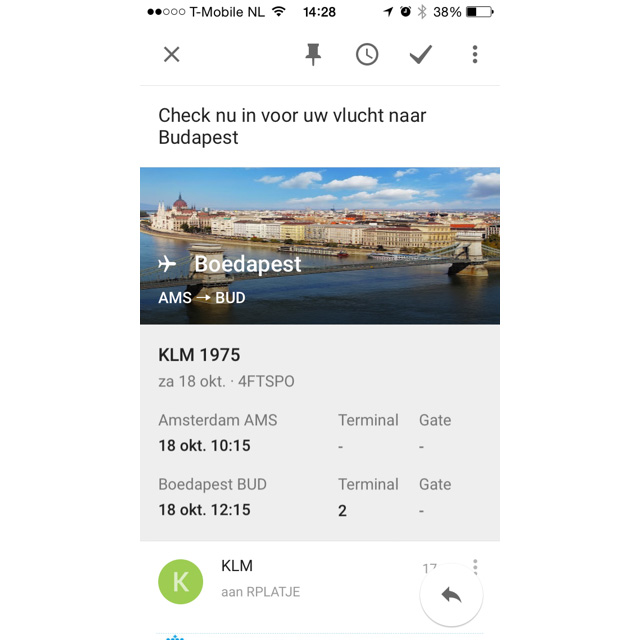This screenshot has height=640, width=640.
Task: Close the email with the X icon
Action: (172, 54)
